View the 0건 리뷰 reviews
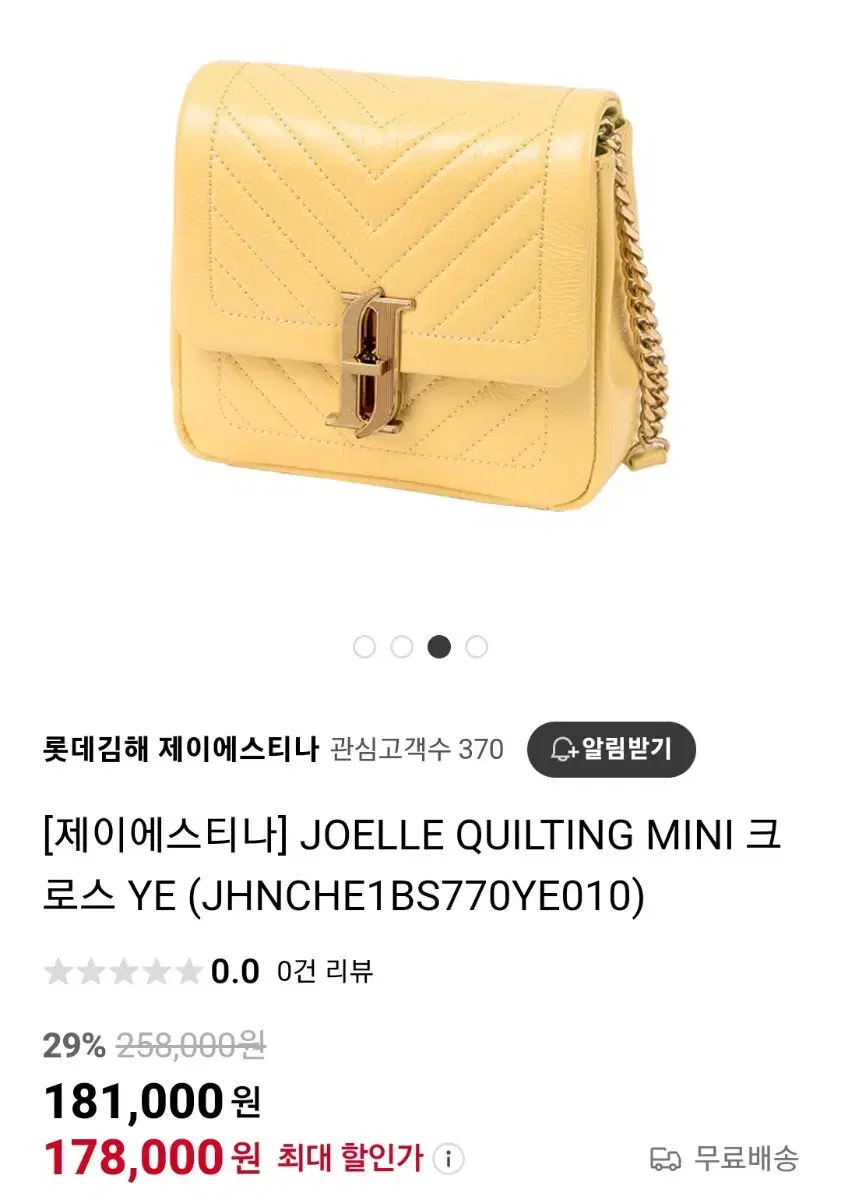The image size is (841, 1200). [x=325, y=970]
